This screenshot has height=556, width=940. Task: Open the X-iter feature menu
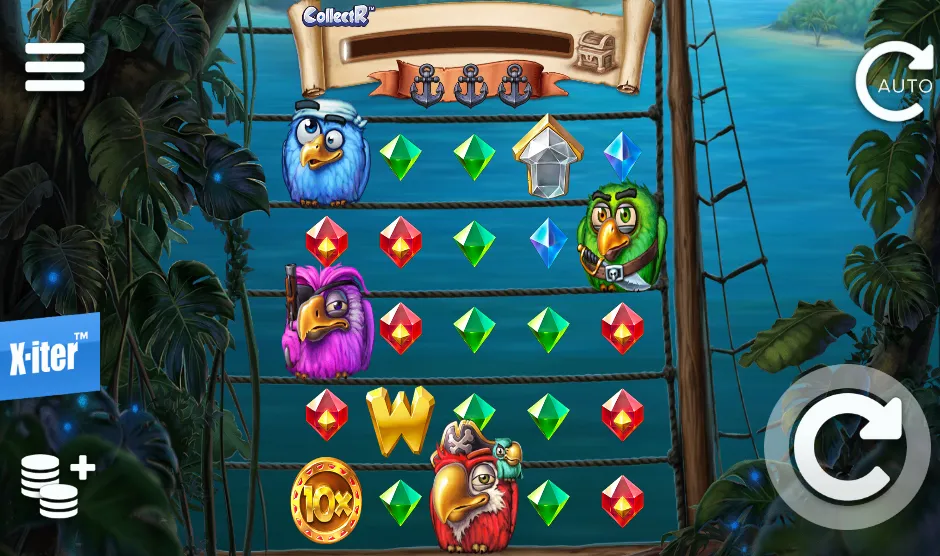coord(48,357)
